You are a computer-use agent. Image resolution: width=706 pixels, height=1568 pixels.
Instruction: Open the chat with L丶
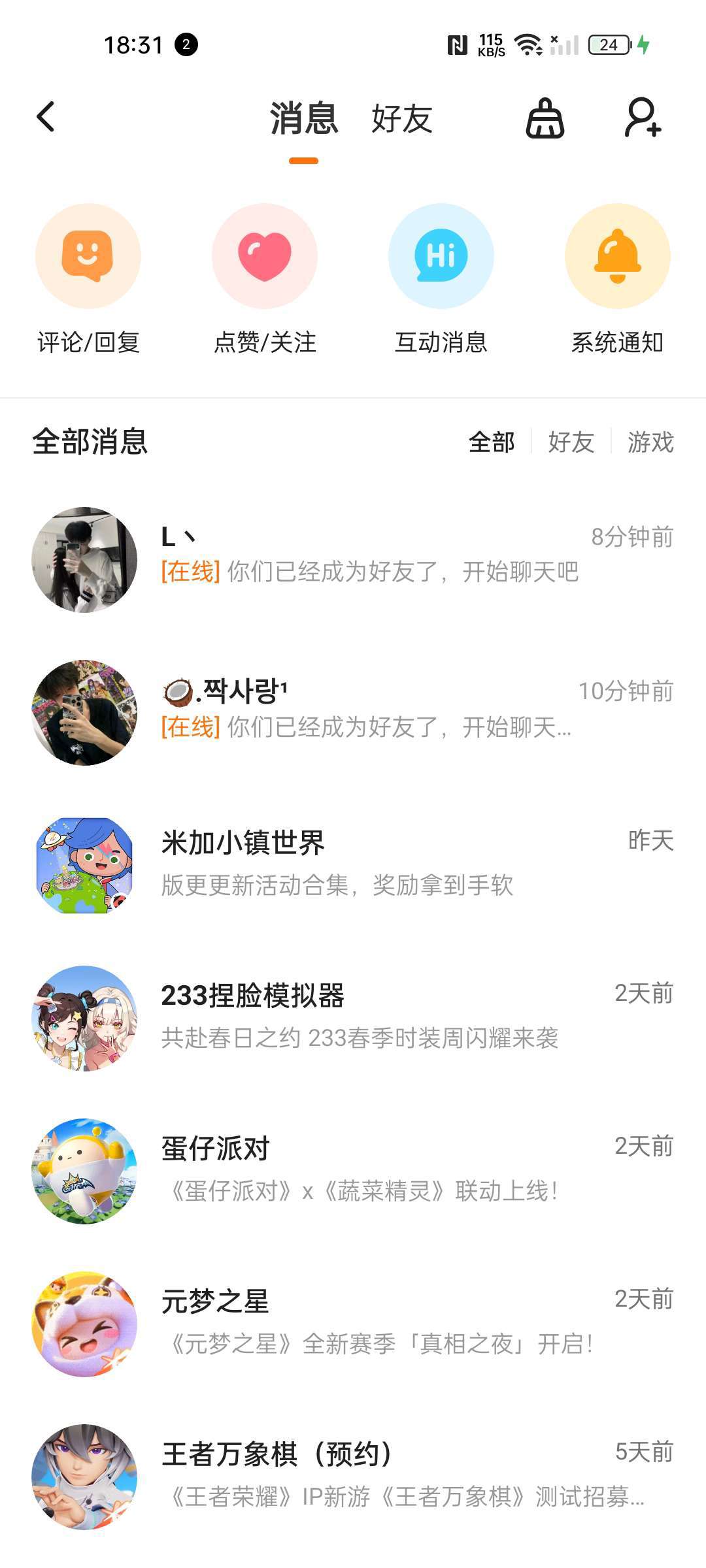click(x=353, y=559)
